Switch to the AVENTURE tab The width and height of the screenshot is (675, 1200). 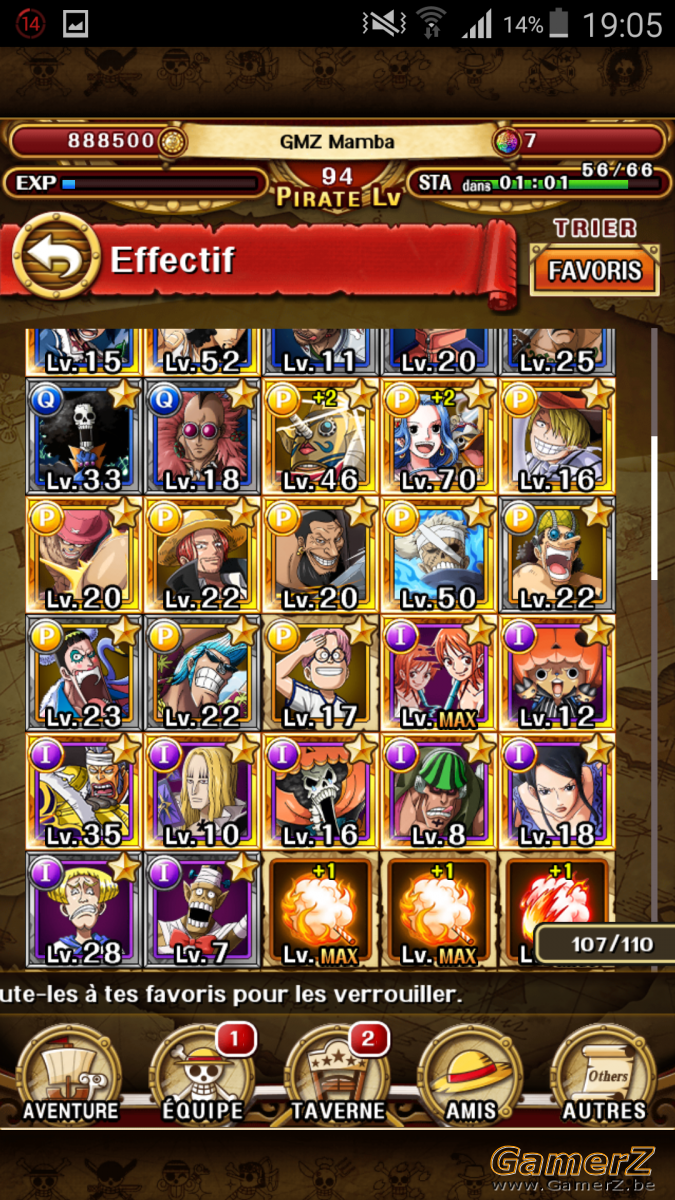tap(70, 1075)
